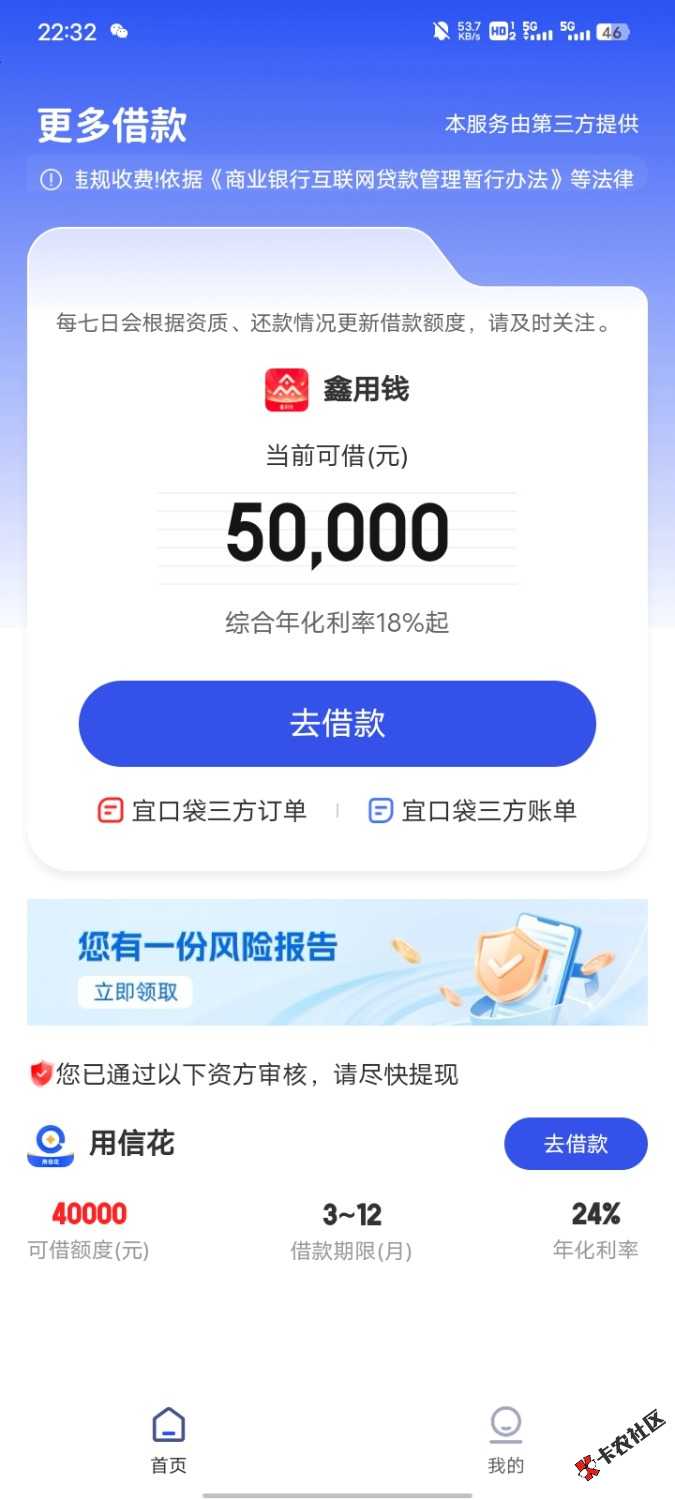
Task: Tap the big 去借款 button for 鑫用钱
Action: click(337, 724)
